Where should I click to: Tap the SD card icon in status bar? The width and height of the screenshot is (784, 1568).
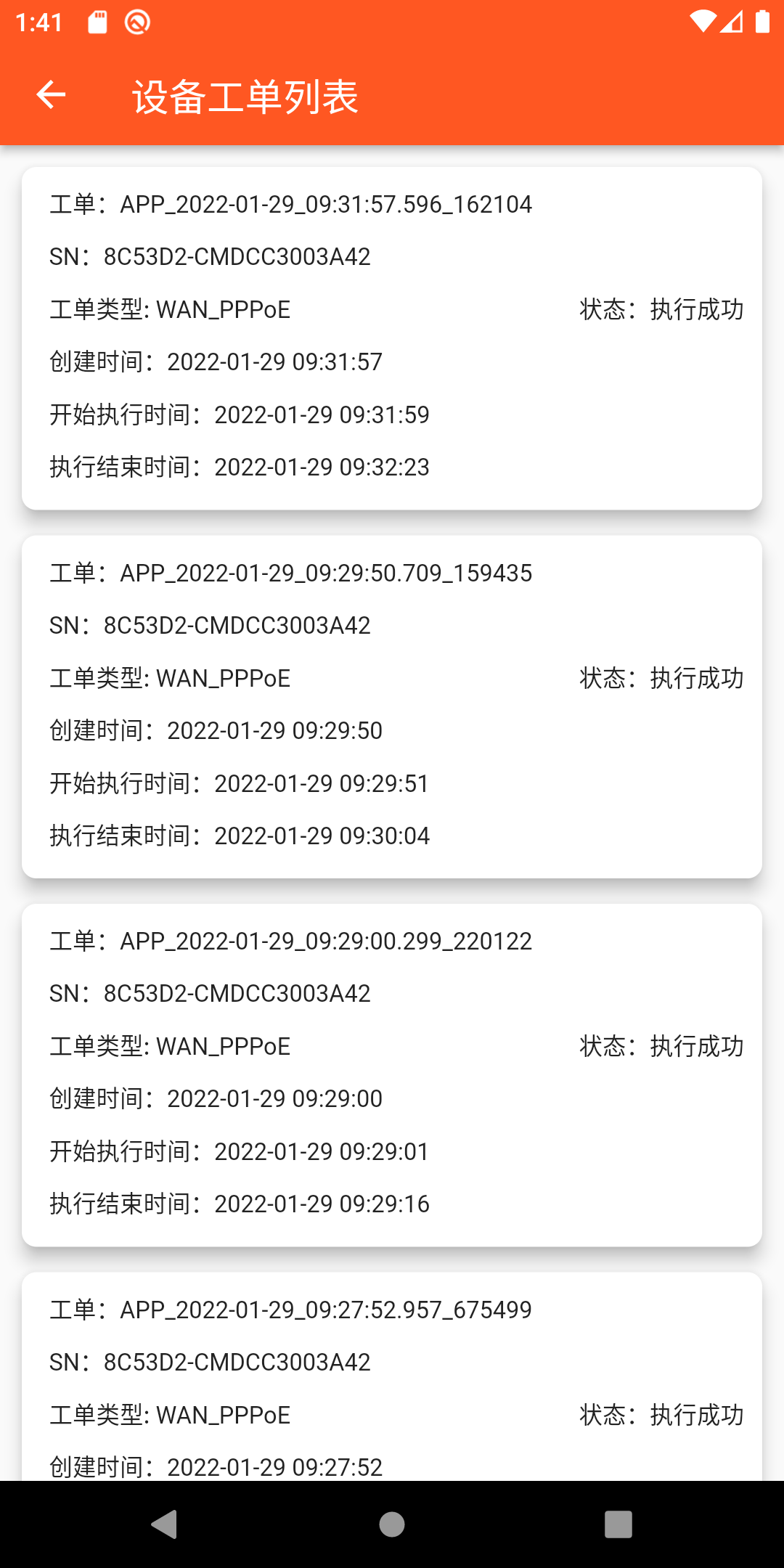tap(99, 22)
